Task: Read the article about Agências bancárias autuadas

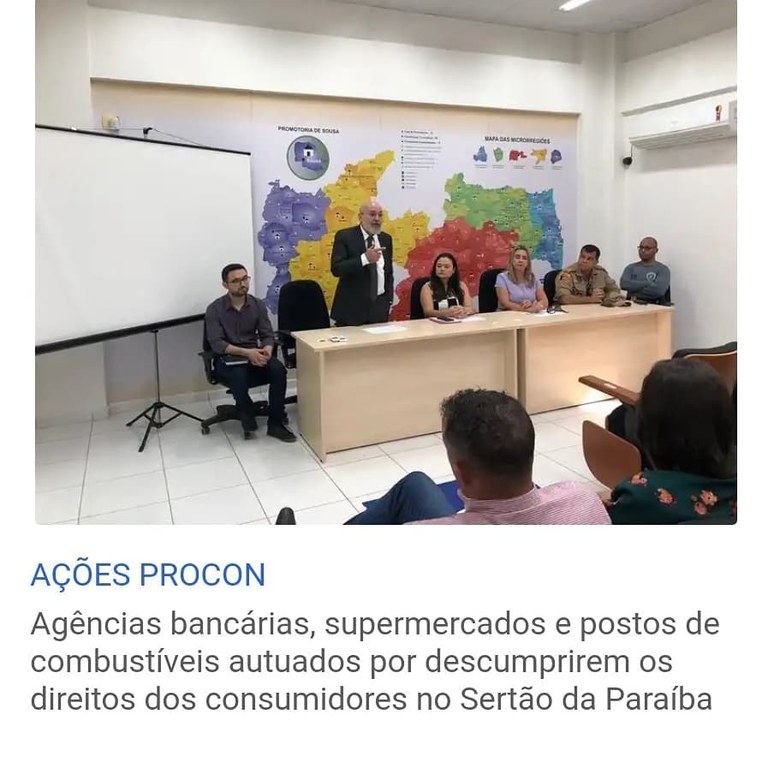Action: (374, 662)
